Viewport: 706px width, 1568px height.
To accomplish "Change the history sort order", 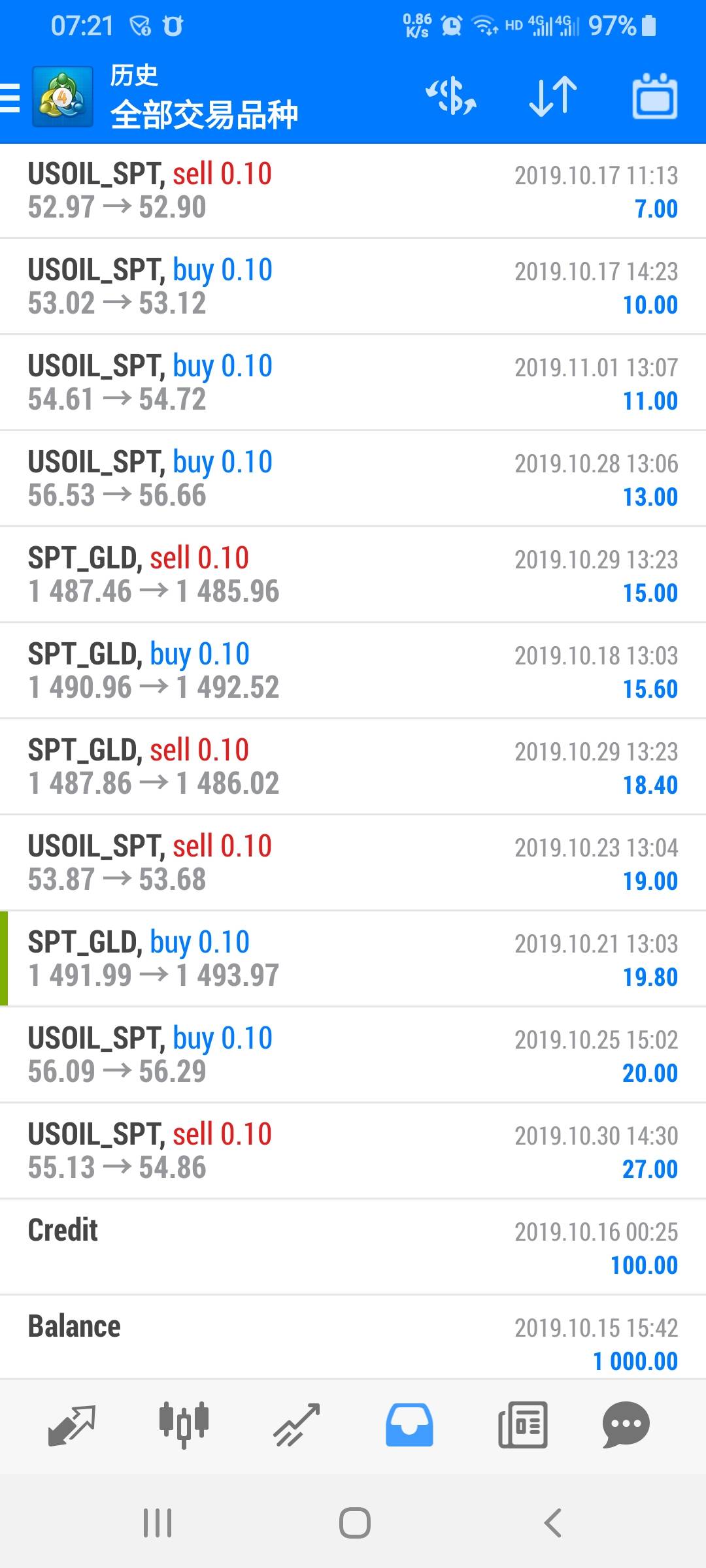I will pyautogui.click(x=553, y=97).
